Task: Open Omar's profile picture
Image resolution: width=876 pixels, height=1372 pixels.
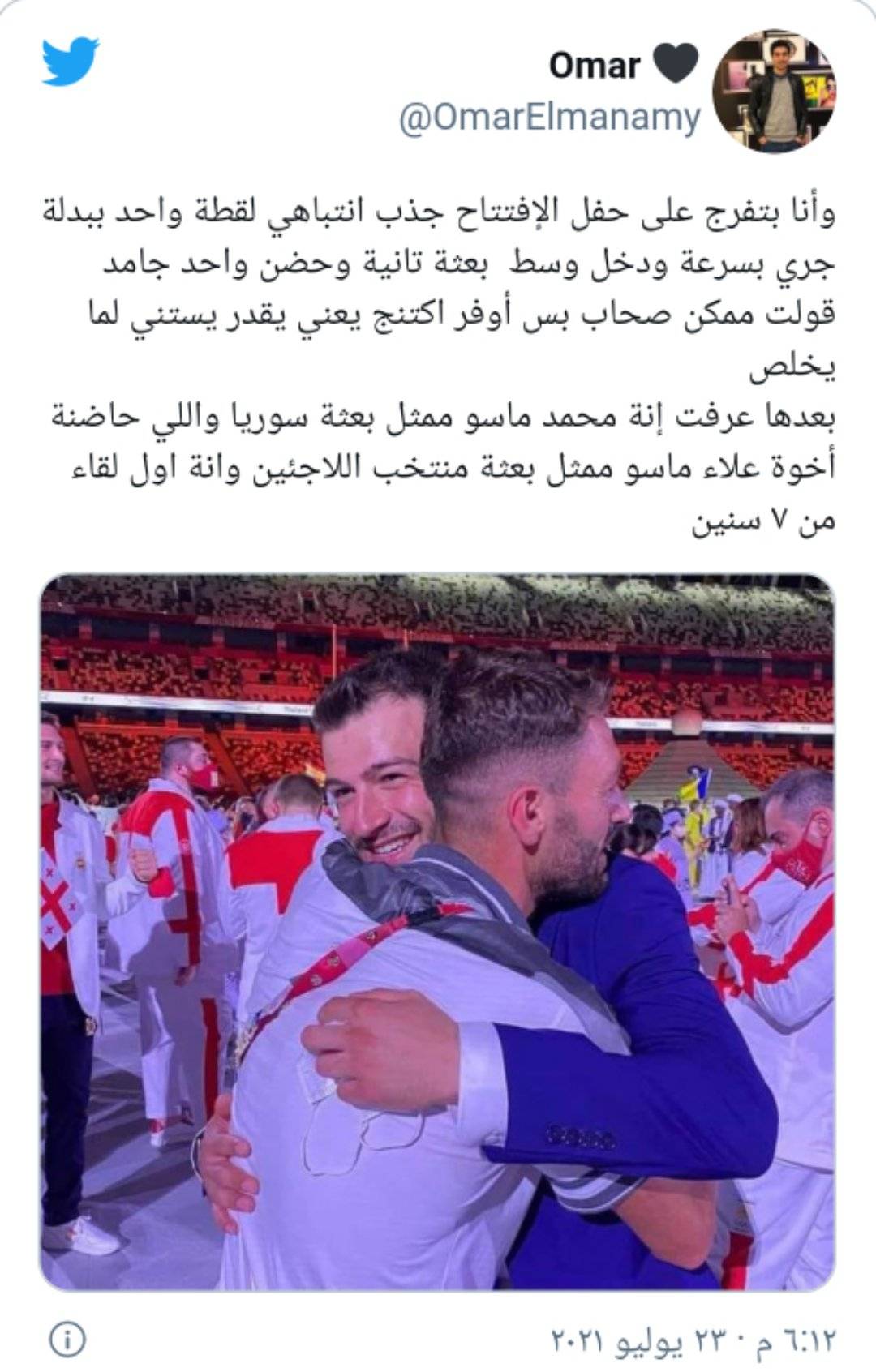Action: pos(773,92)
